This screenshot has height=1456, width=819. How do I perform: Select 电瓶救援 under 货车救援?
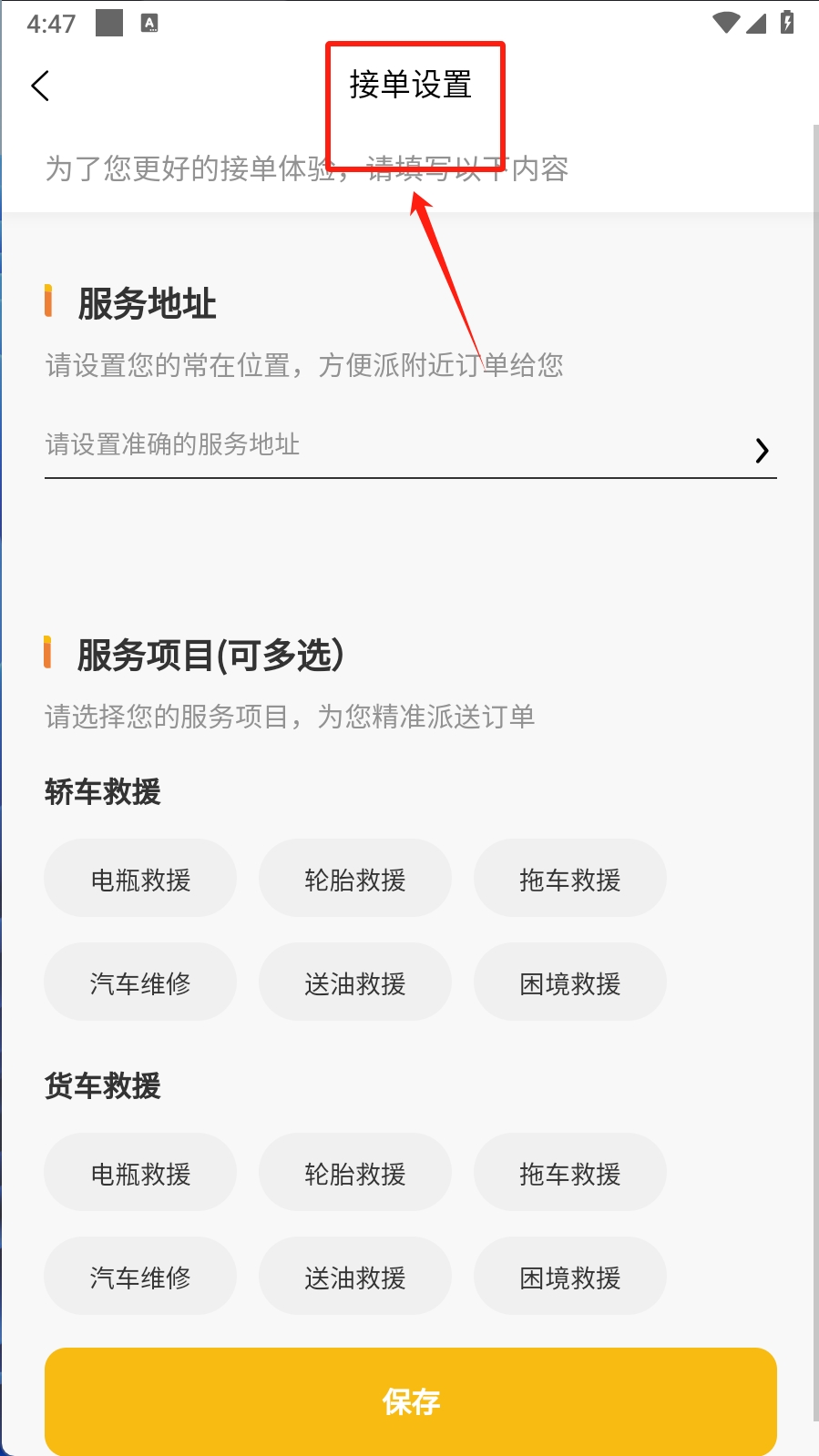[140, 1173]
